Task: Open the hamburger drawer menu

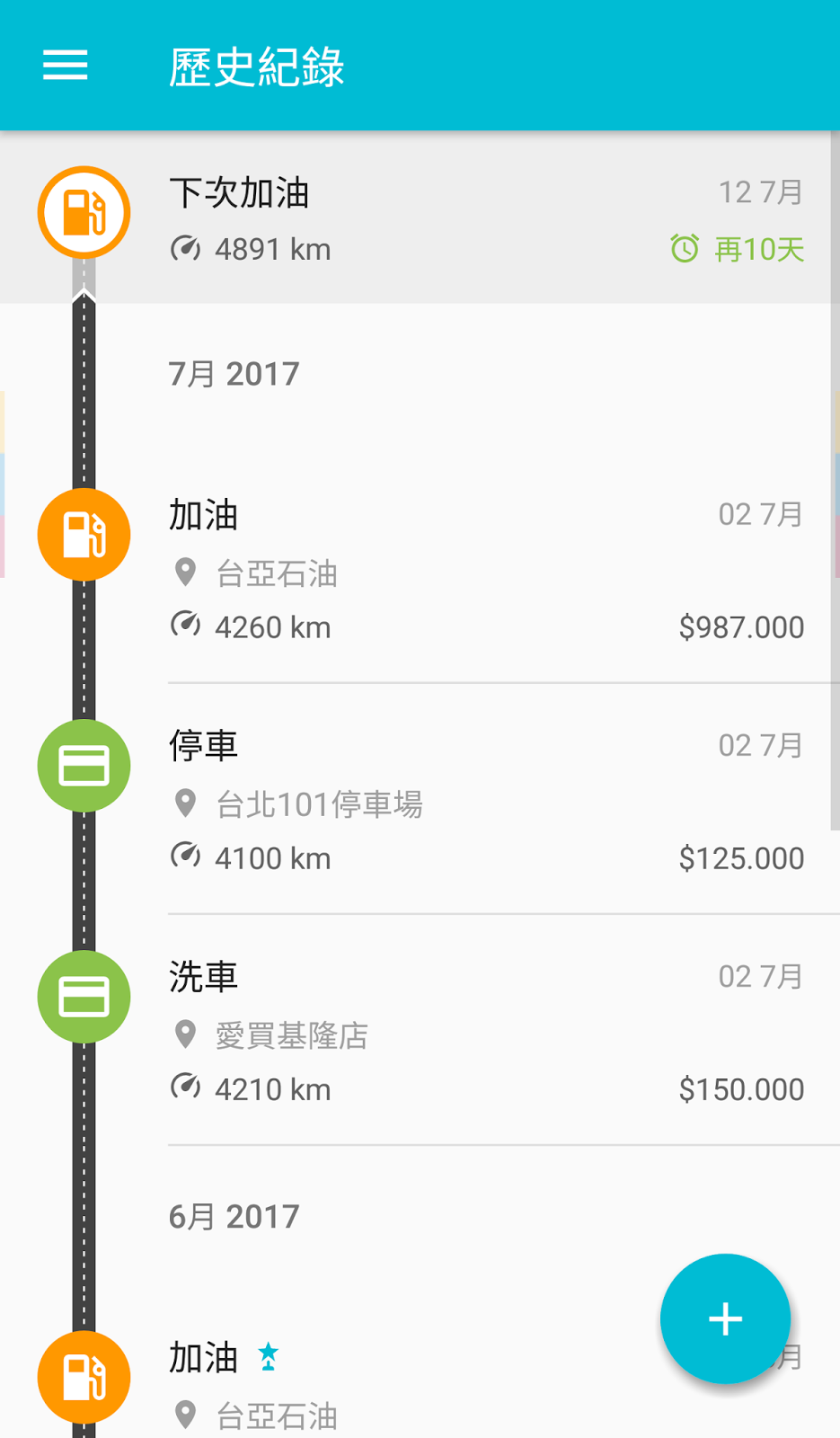Action: pos(66,66)
